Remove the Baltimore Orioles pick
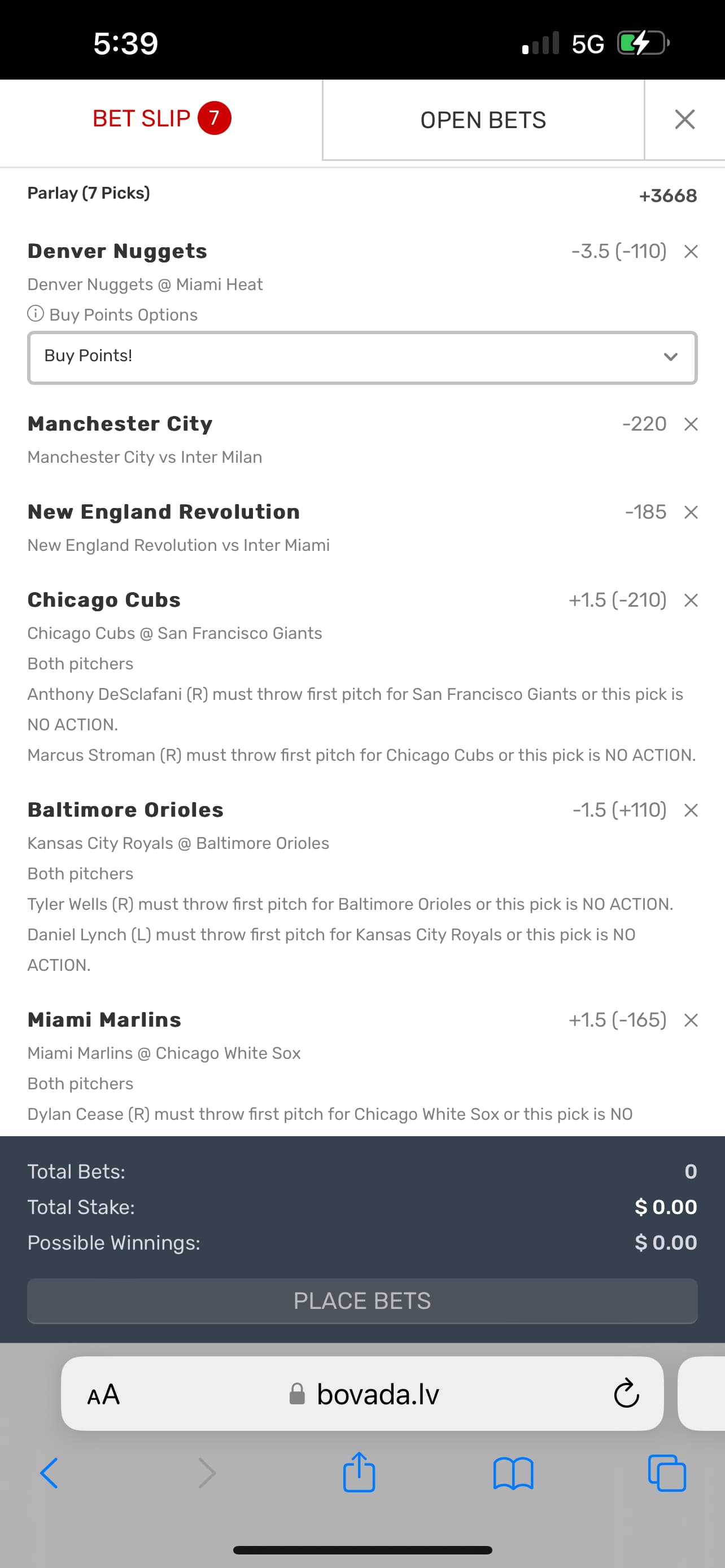 point(691,811)
